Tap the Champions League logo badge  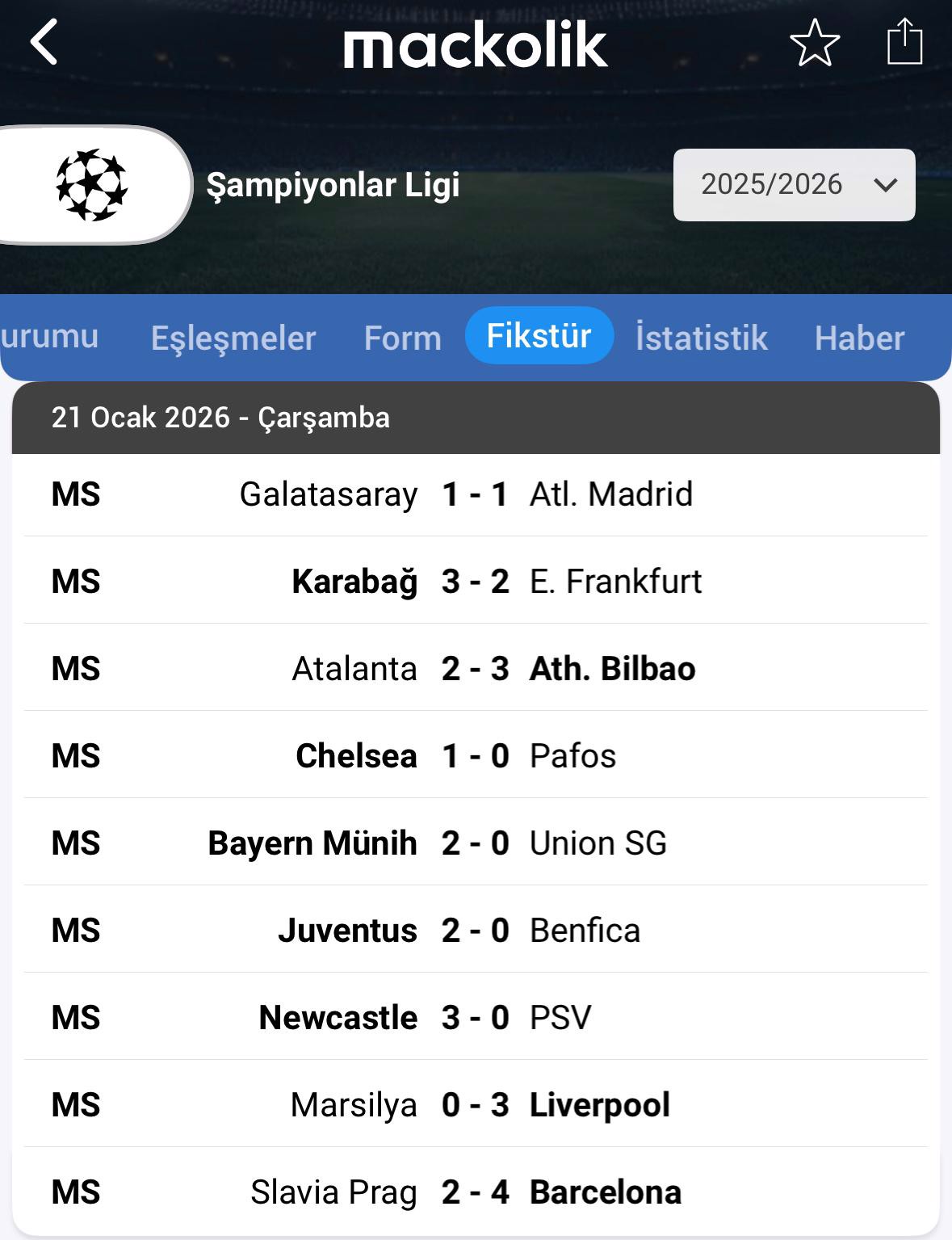click(x=91, y=185)
